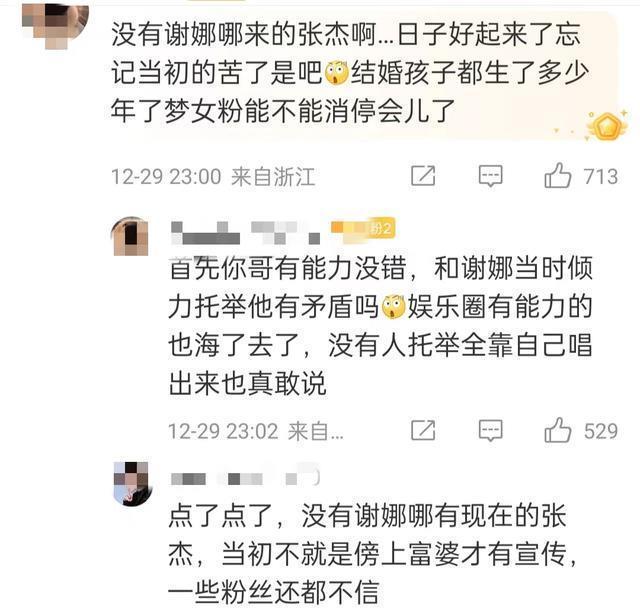
Task: Share the reply posted at 12-29 23:02
Action: point(423,431)
